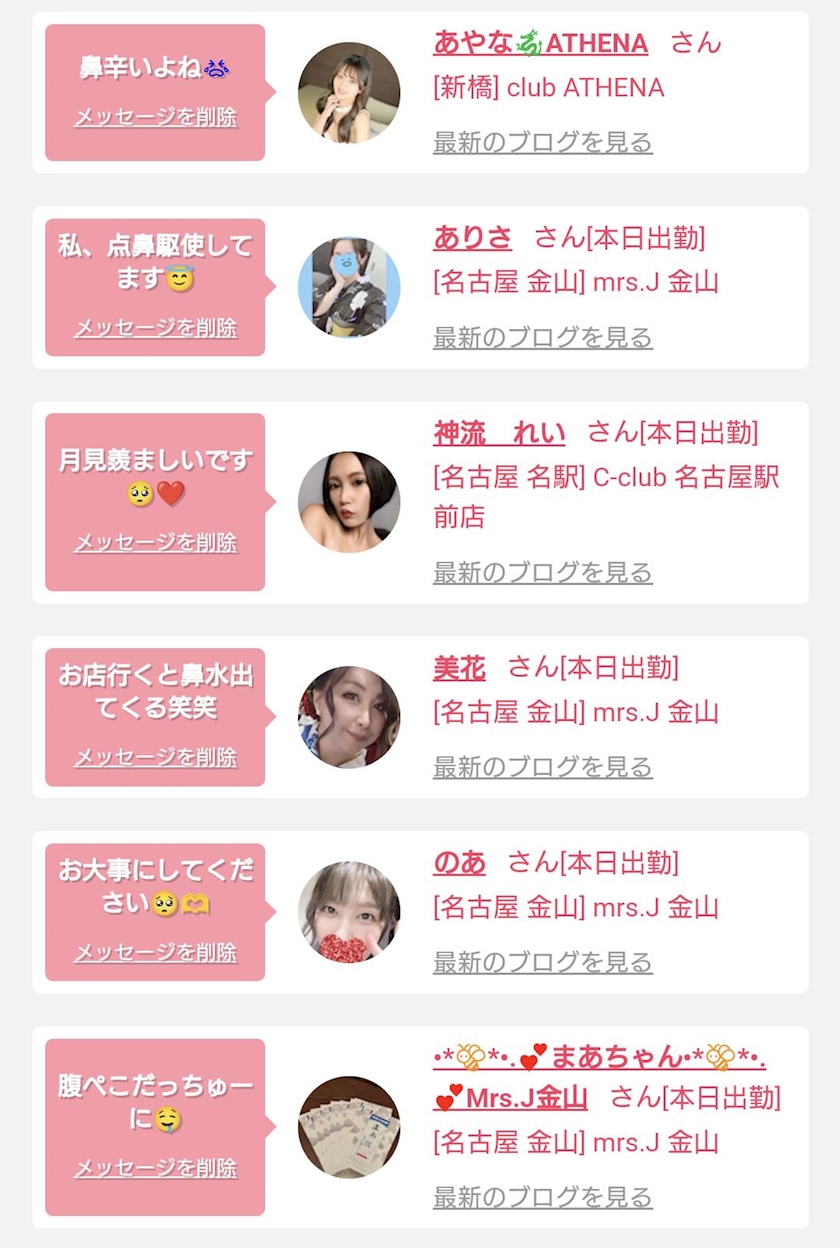This screenshot has height=1248, width=840.
Task: Tap のあ's round profile photo
Action: click(x=349, y=912)
